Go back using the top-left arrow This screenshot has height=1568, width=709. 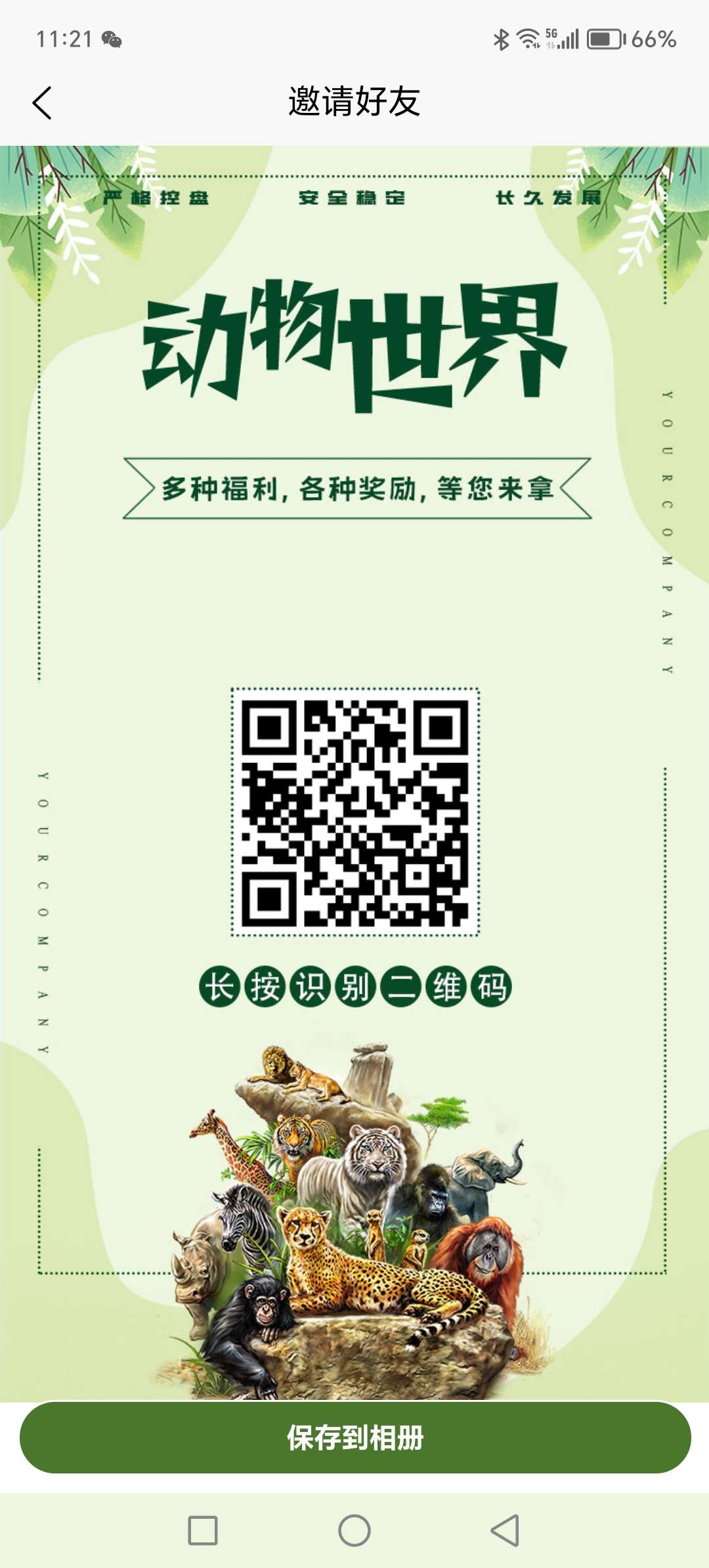42,103
